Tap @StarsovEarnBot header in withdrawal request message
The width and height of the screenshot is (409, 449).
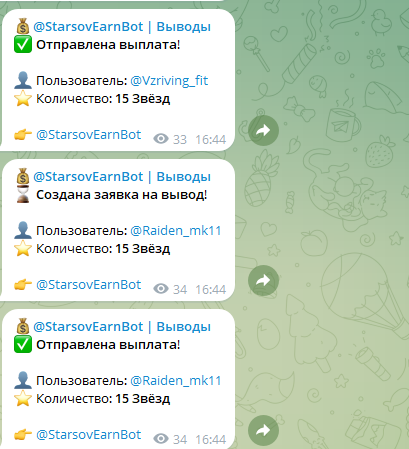point(88,177)
